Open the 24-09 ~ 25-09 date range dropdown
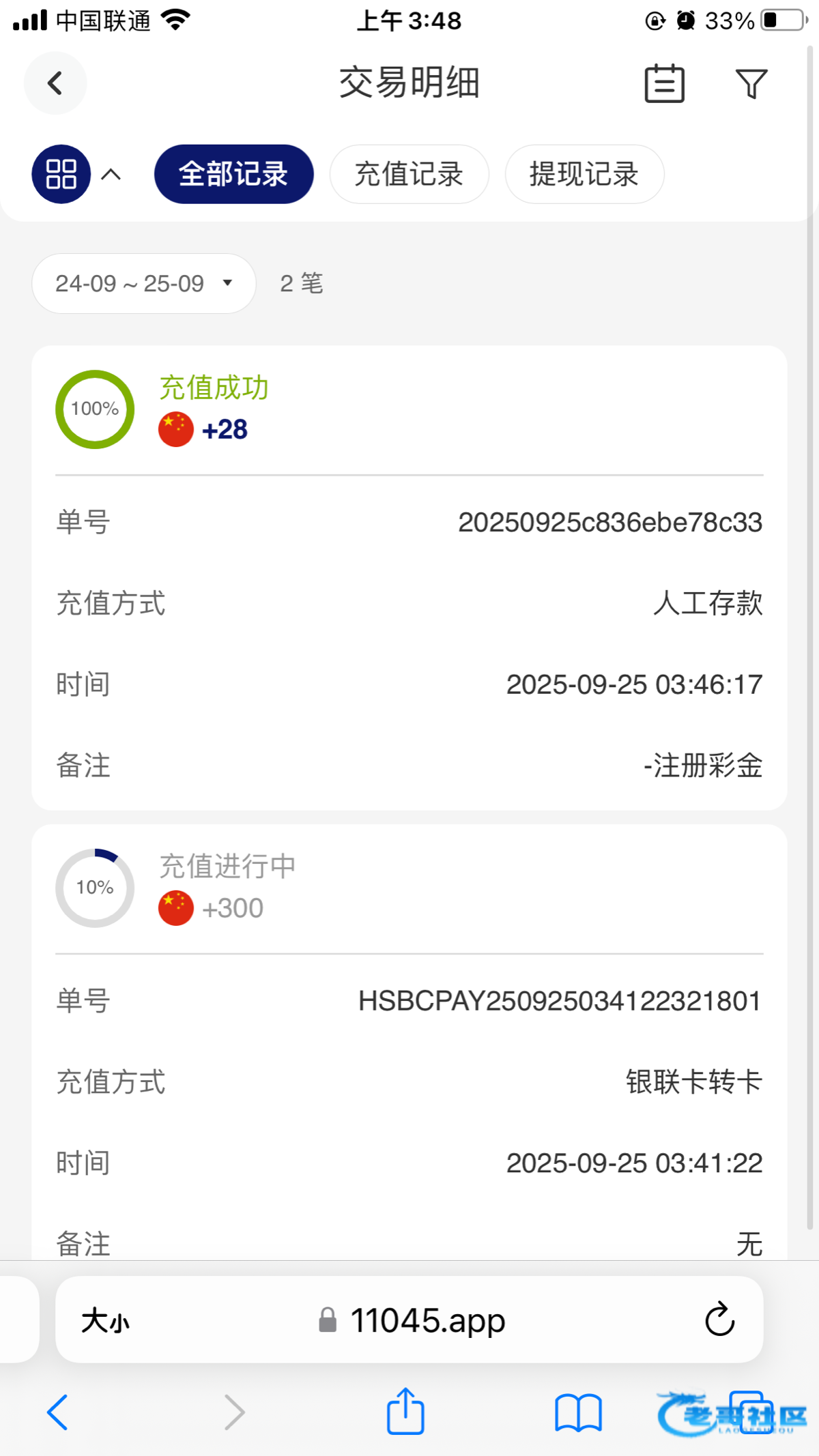 (144, 283)
